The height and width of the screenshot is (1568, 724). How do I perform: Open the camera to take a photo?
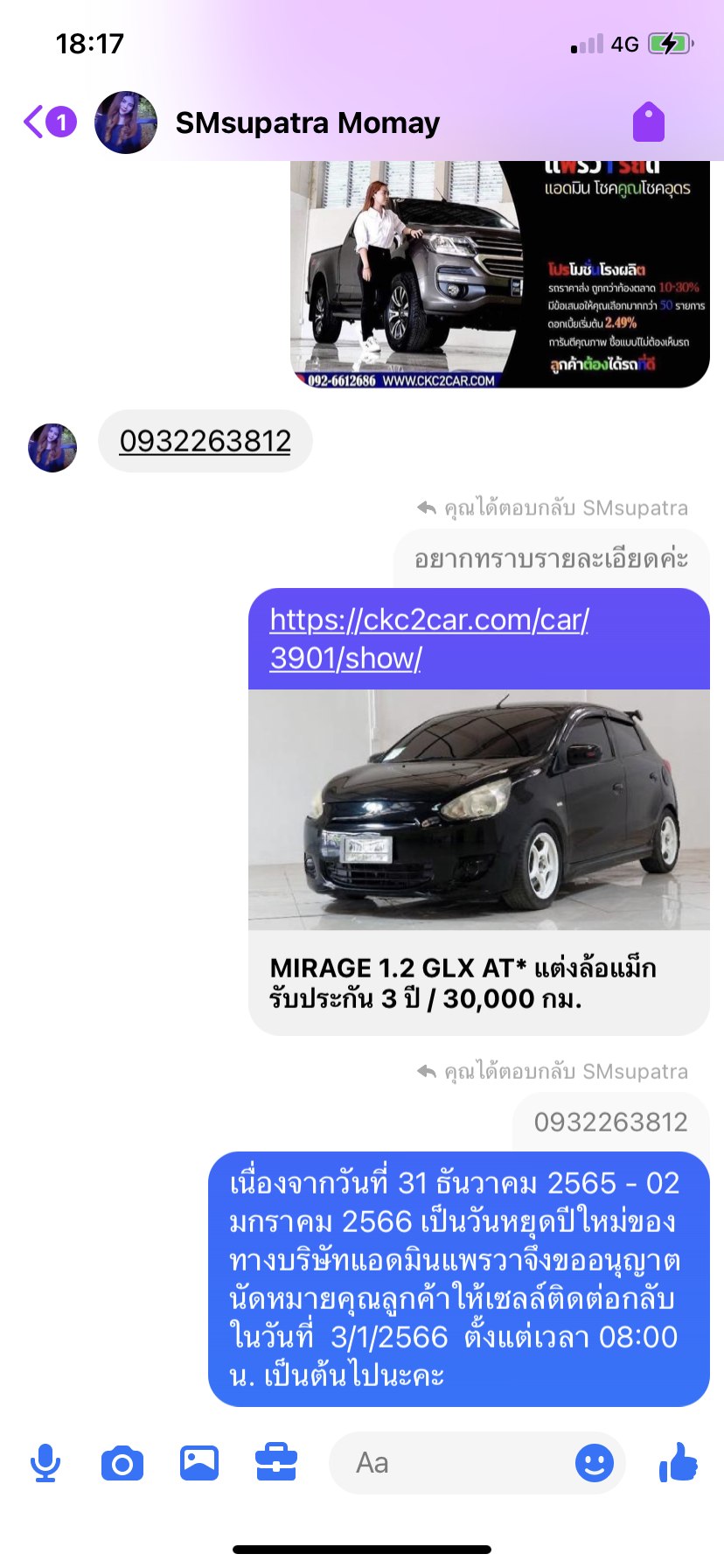[122, 1463]
